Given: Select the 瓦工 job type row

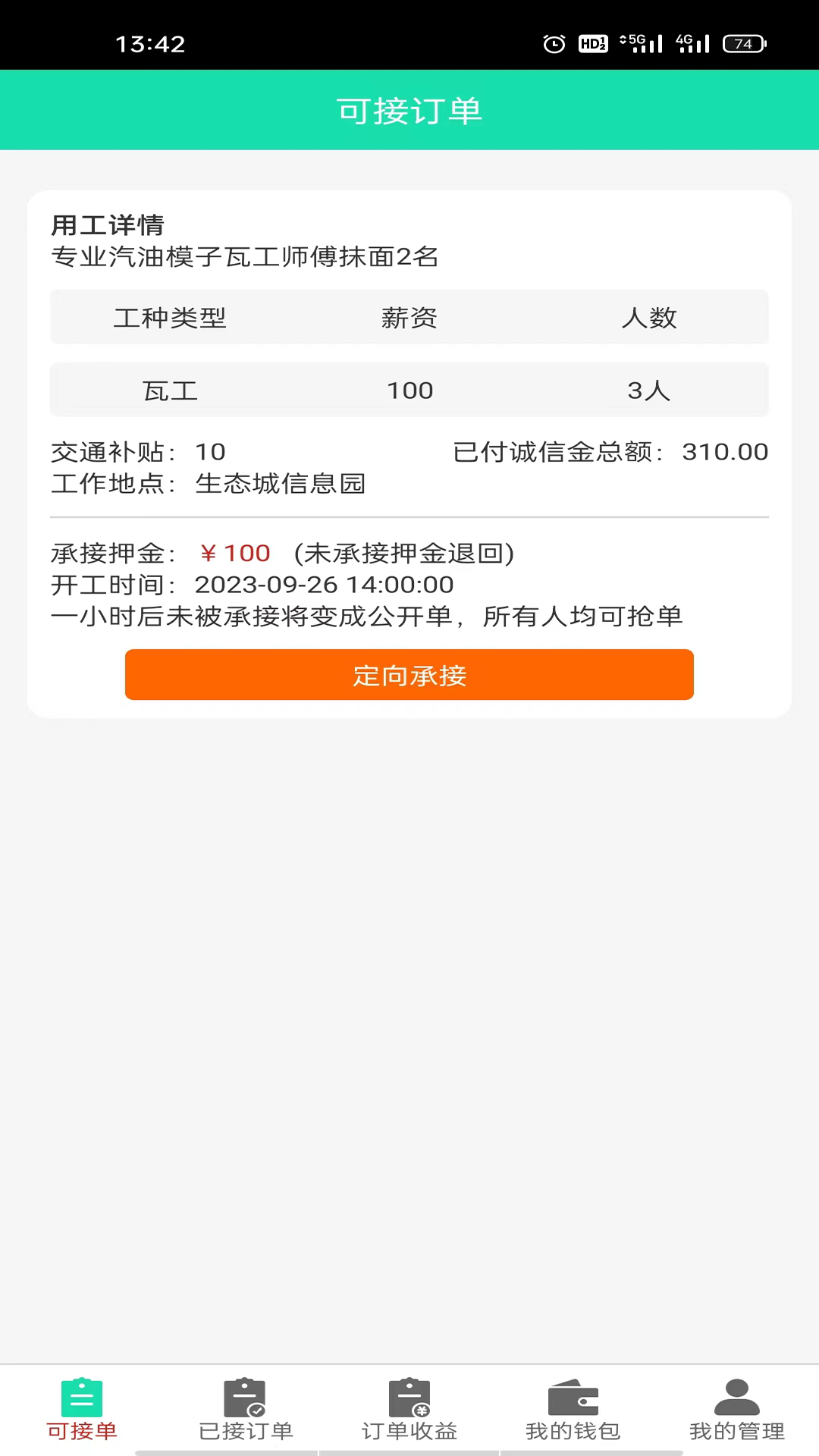Looking at the screenshot, I should (409, 390).
